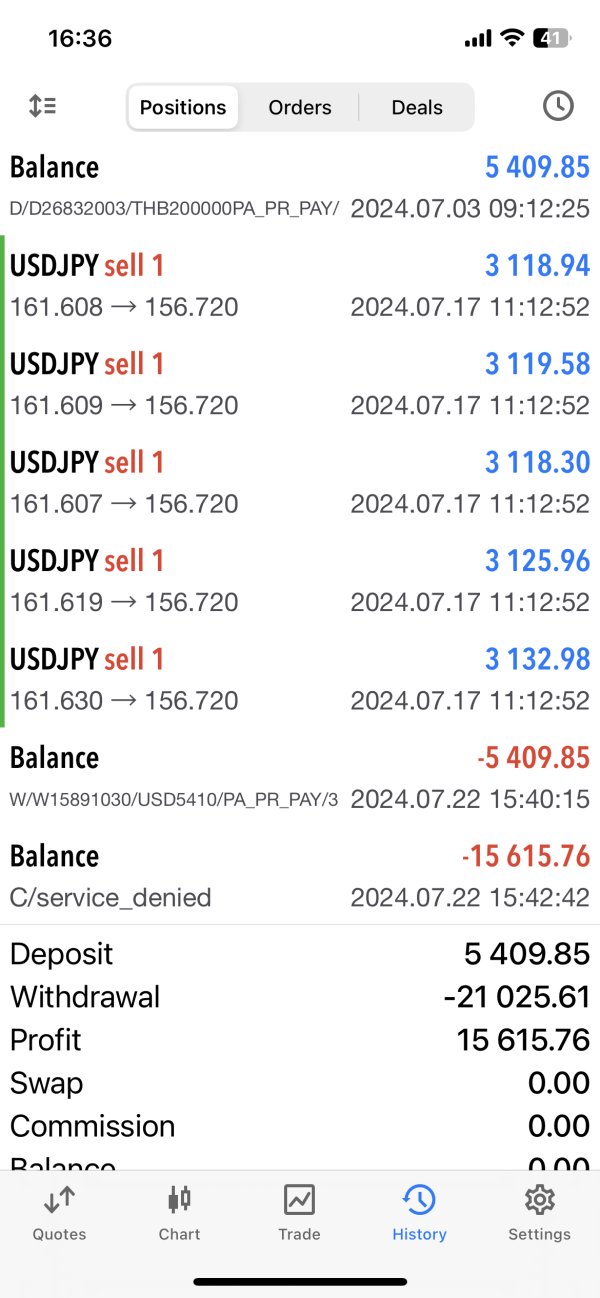Open the Trade tab
The height and width of the screenshot is (1298, 600).
pyautogui.click(x=299, y=1212)
